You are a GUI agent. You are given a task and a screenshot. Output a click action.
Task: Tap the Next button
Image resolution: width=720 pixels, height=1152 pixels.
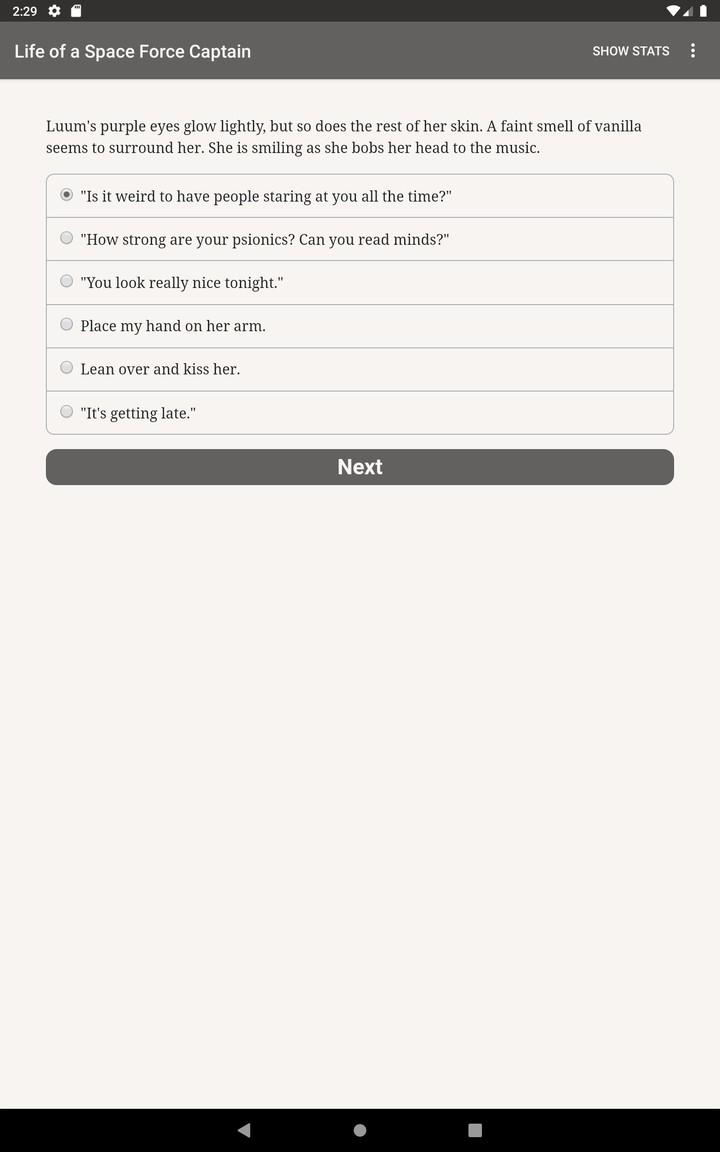tap(360, 467)
